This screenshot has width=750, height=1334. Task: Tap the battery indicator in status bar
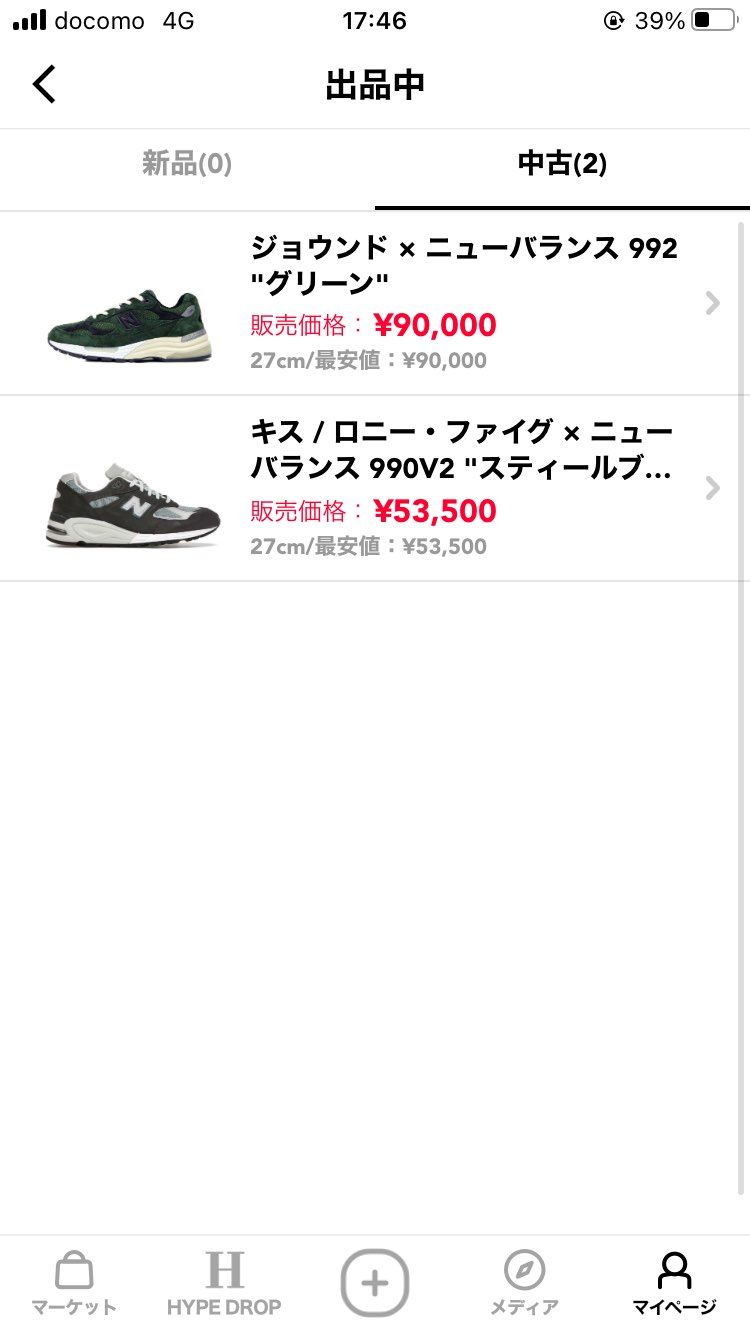pyautogui.click(x=712, y=18)
